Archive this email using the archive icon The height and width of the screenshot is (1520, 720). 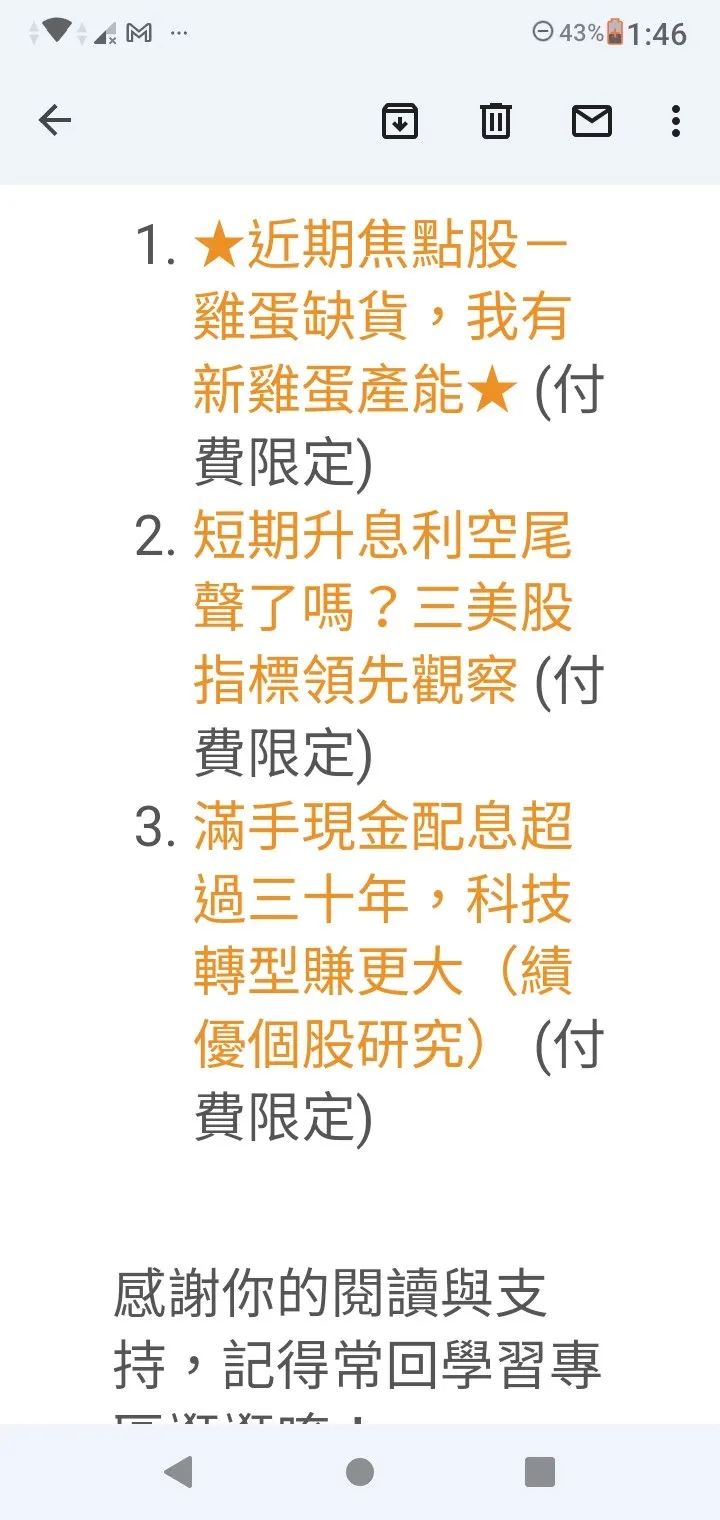click(x=399, y=121)
